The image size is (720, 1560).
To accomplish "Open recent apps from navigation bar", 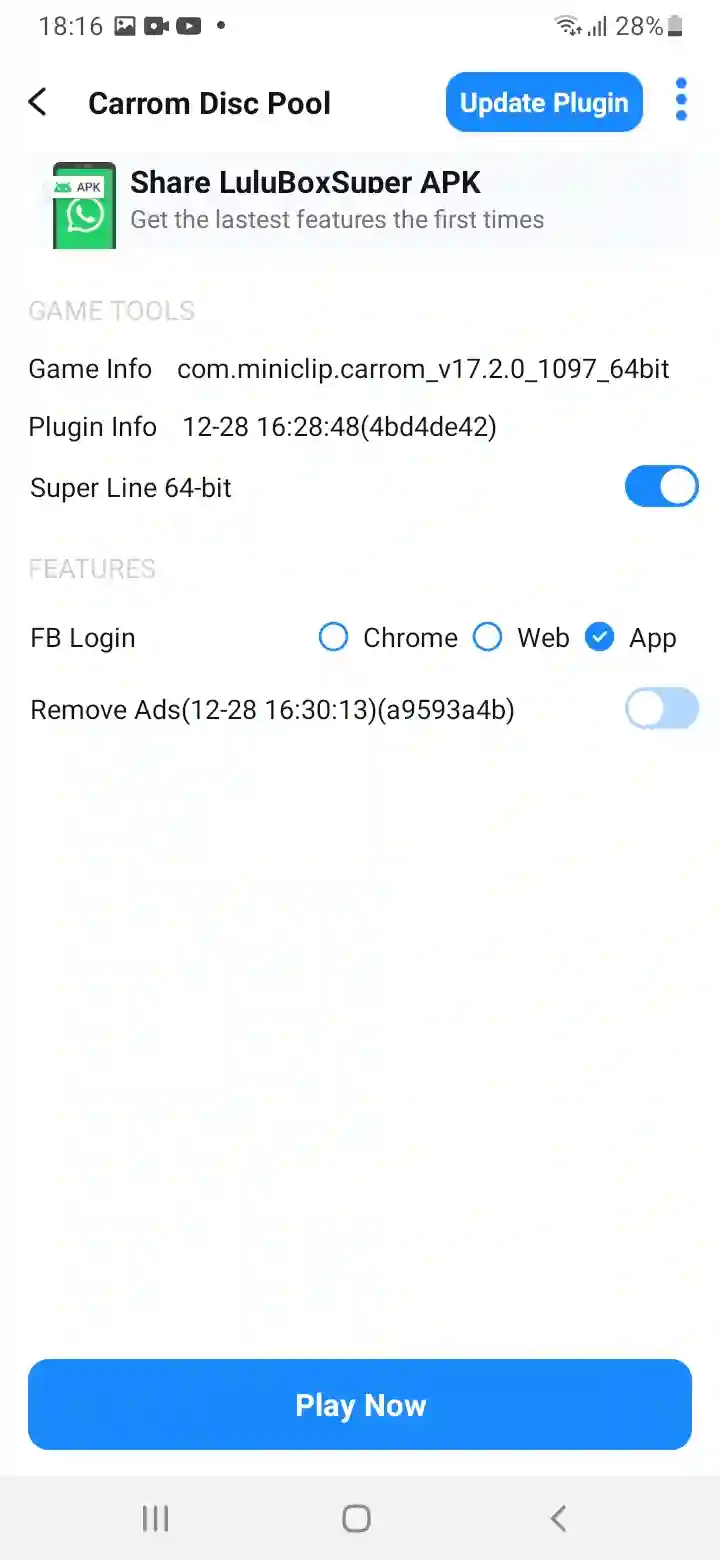I will [x=155, y=1519].
